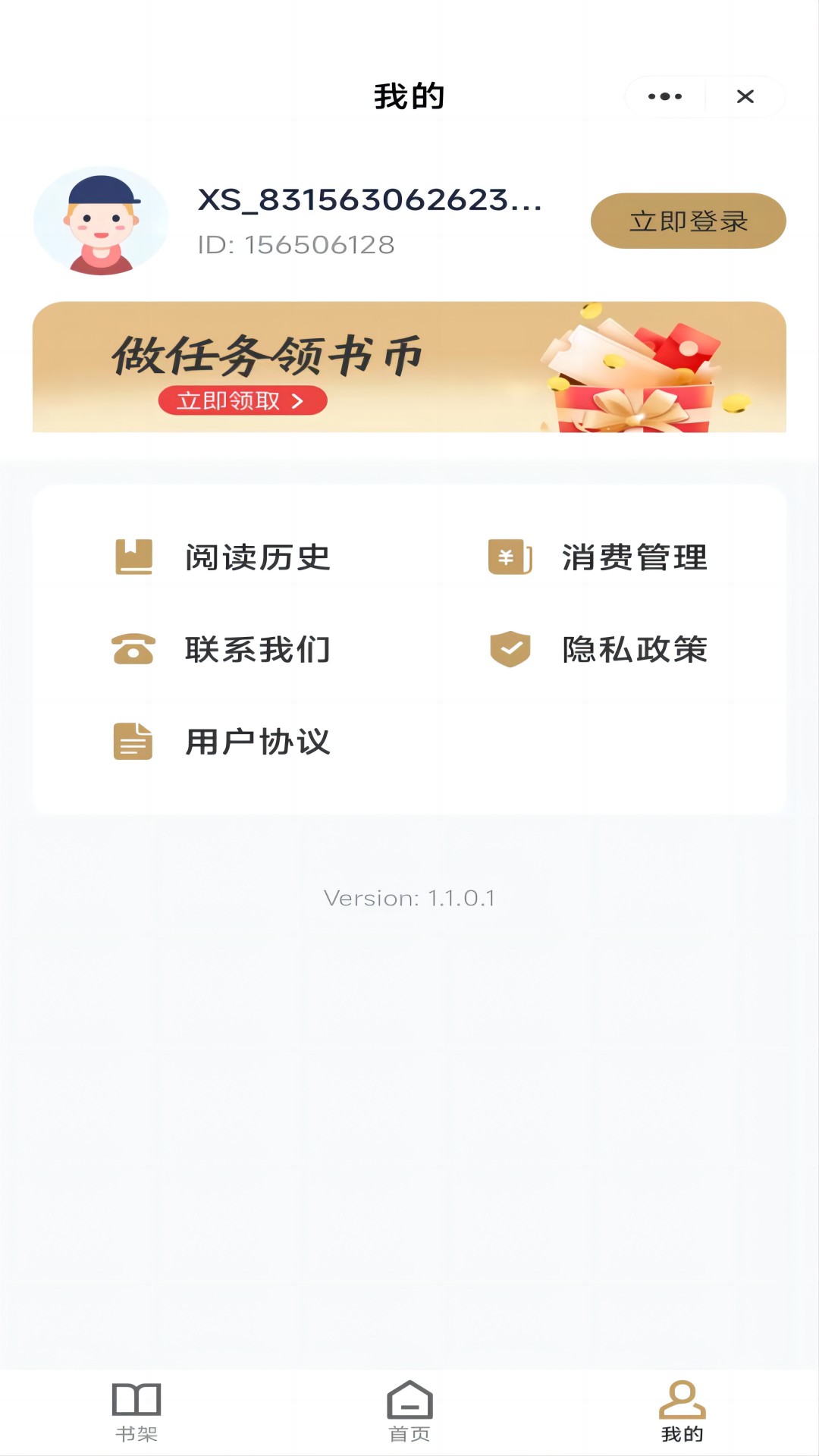Click the username XS_831563062623

coord(369,200)
